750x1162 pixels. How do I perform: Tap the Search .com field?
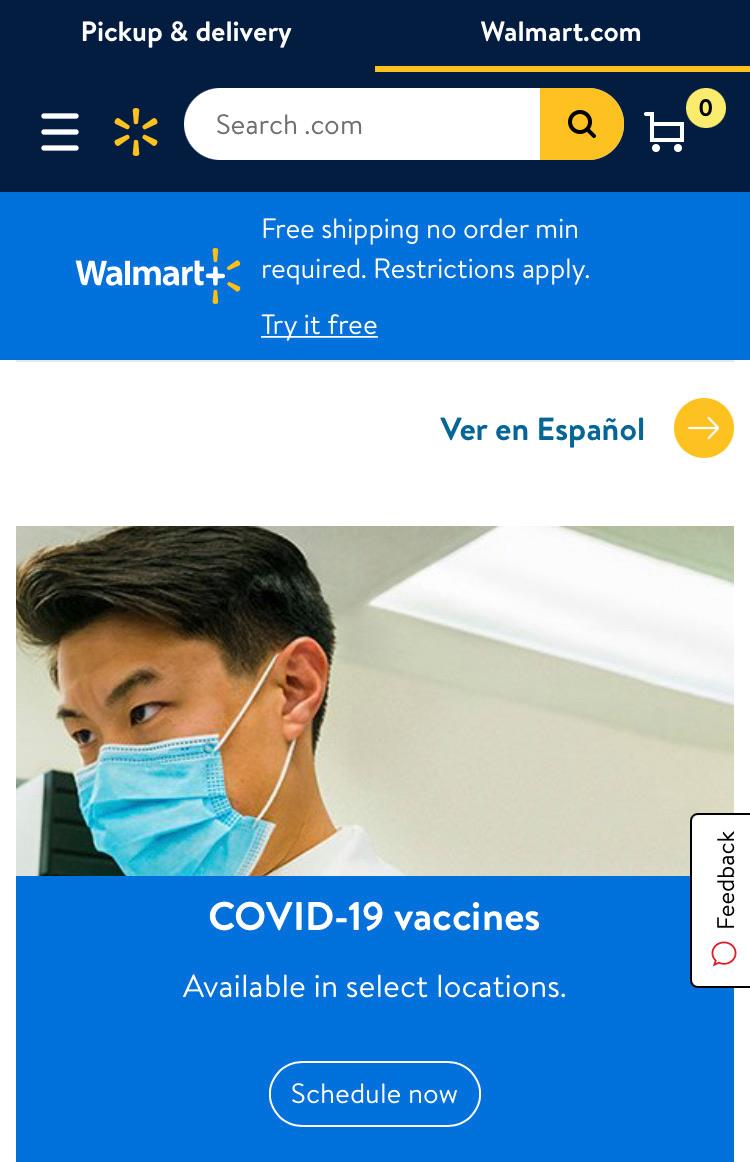coord(362,124)
